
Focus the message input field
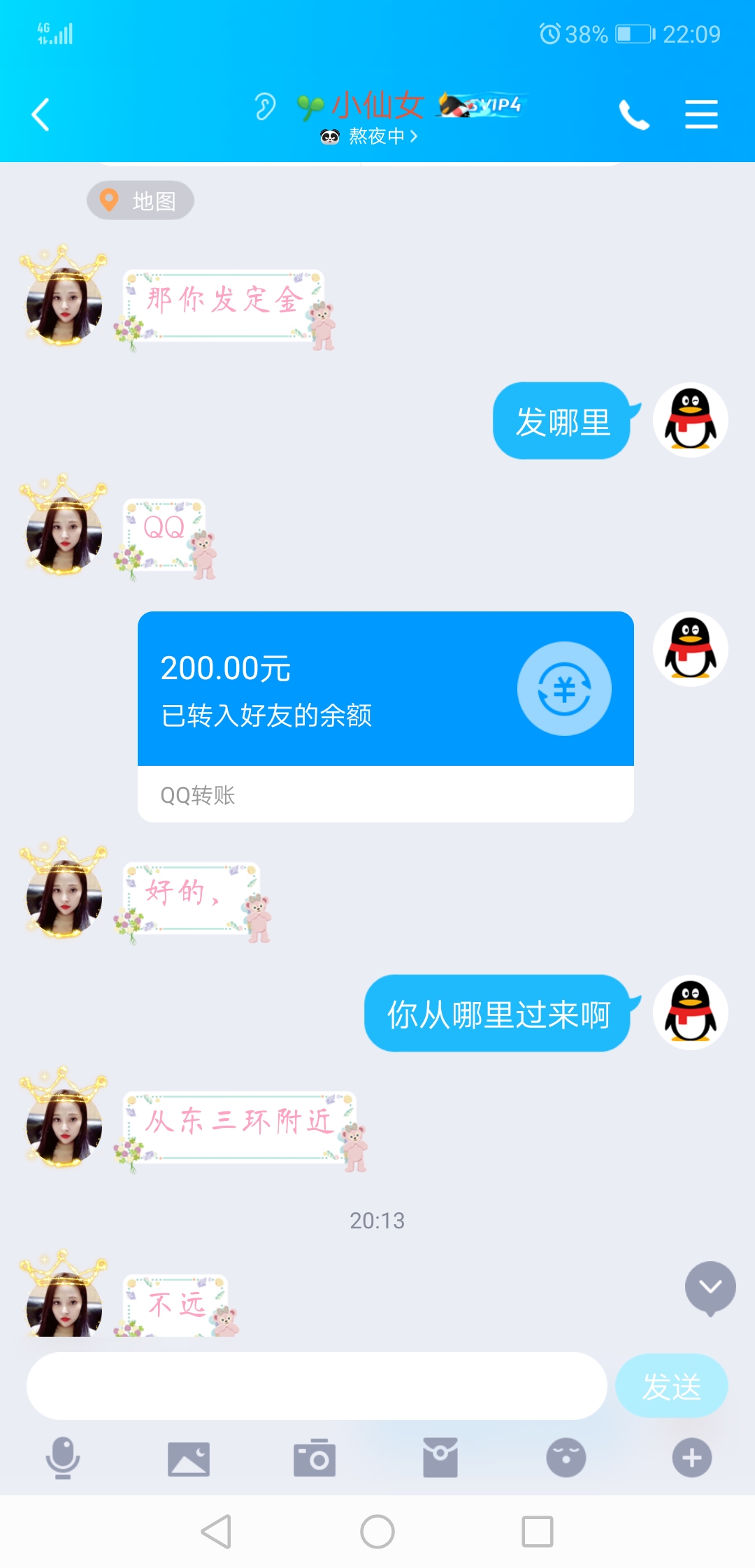point(317,1386)
